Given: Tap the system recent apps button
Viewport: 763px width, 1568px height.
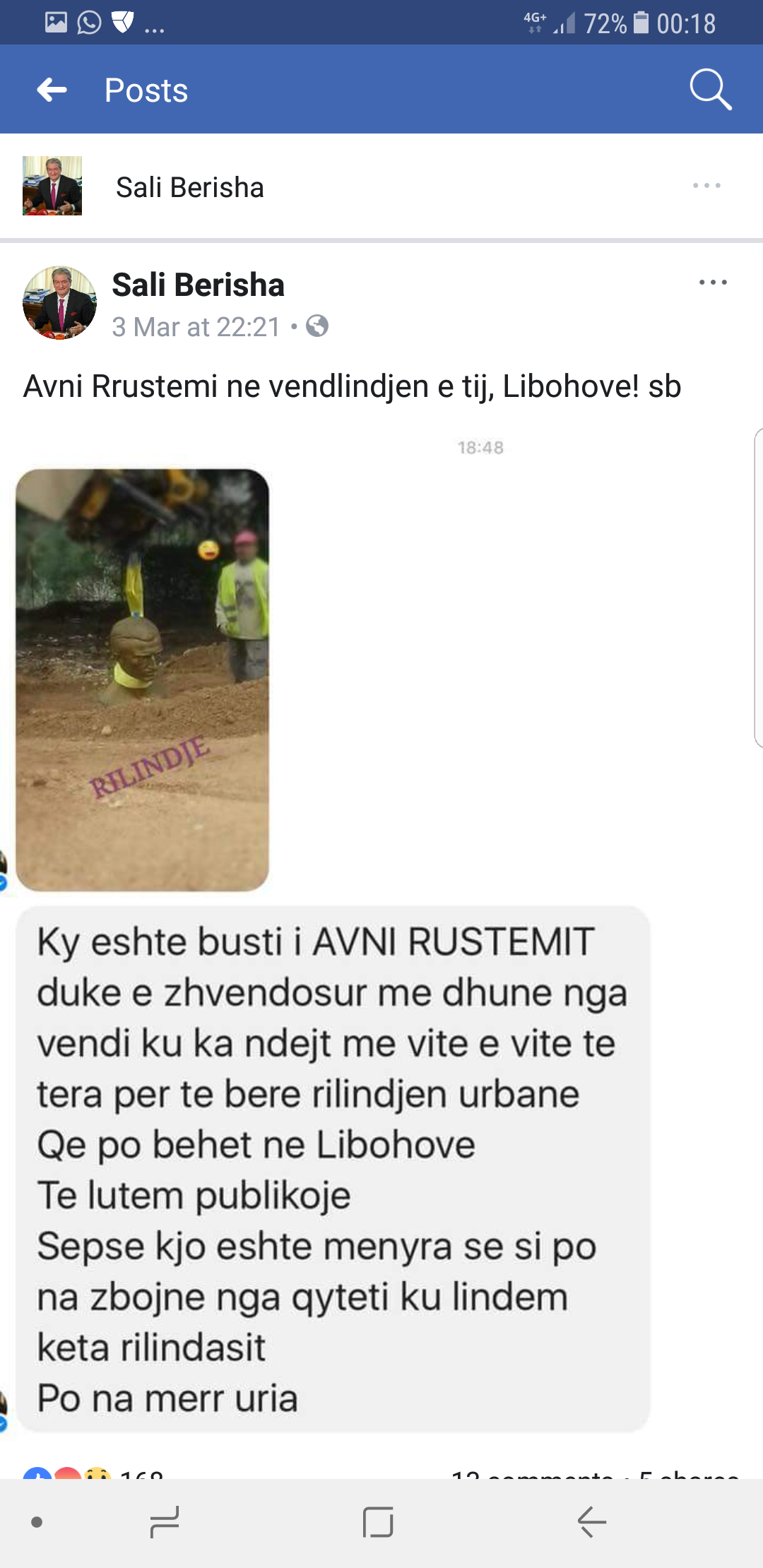Looking at the screenshot, I should point(165,1522).
